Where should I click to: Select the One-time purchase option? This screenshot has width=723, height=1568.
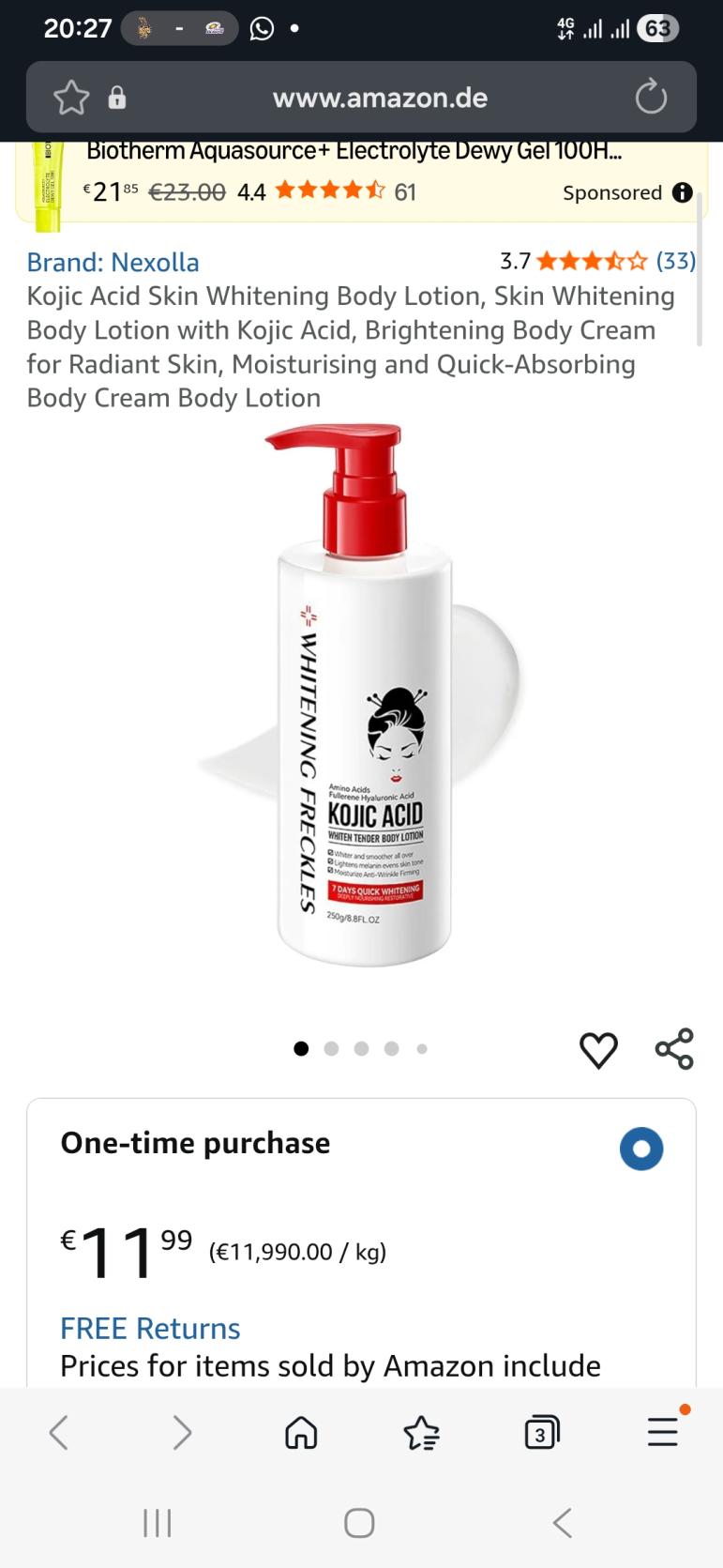click(x=641, y=1149)
